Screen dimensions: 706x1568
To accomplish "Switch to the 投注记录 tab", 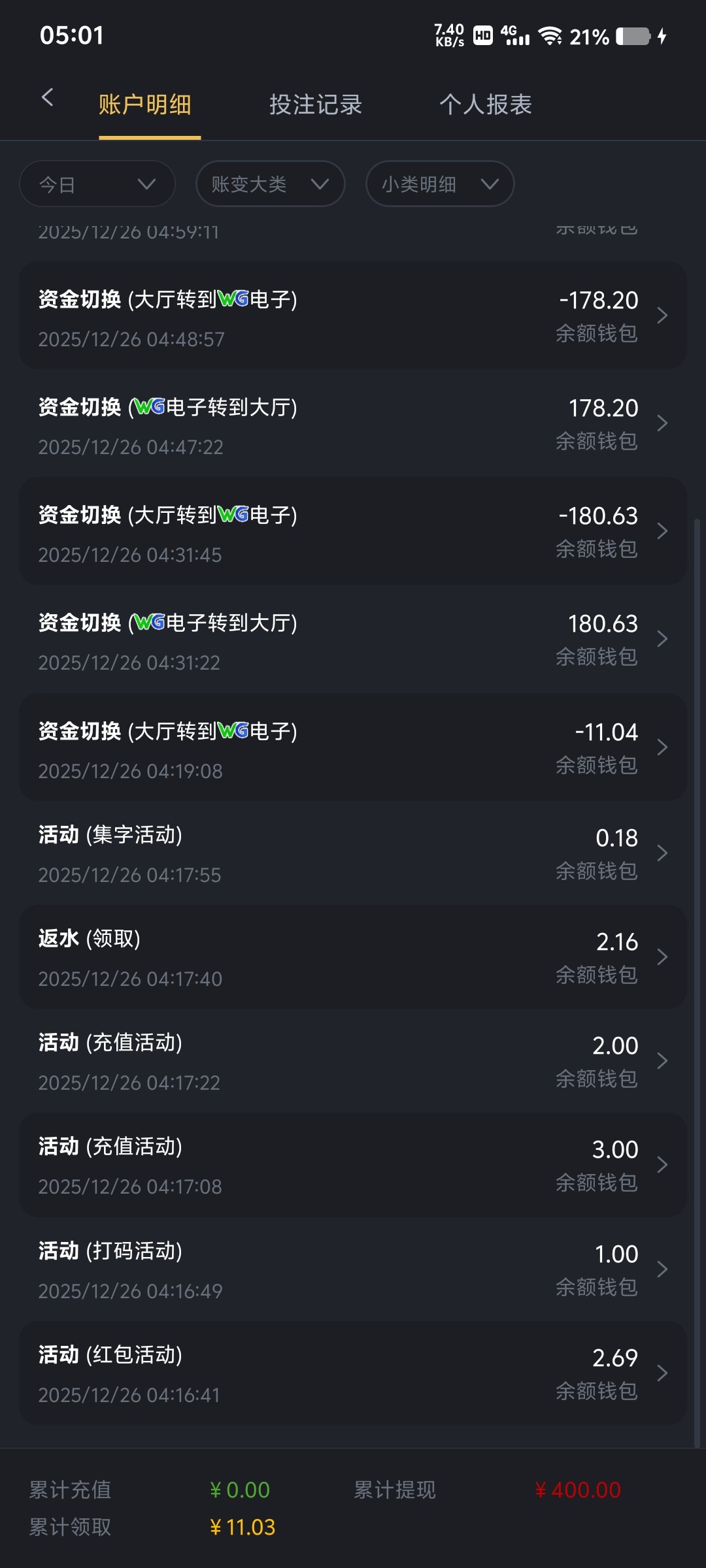I will coord(315,105).
